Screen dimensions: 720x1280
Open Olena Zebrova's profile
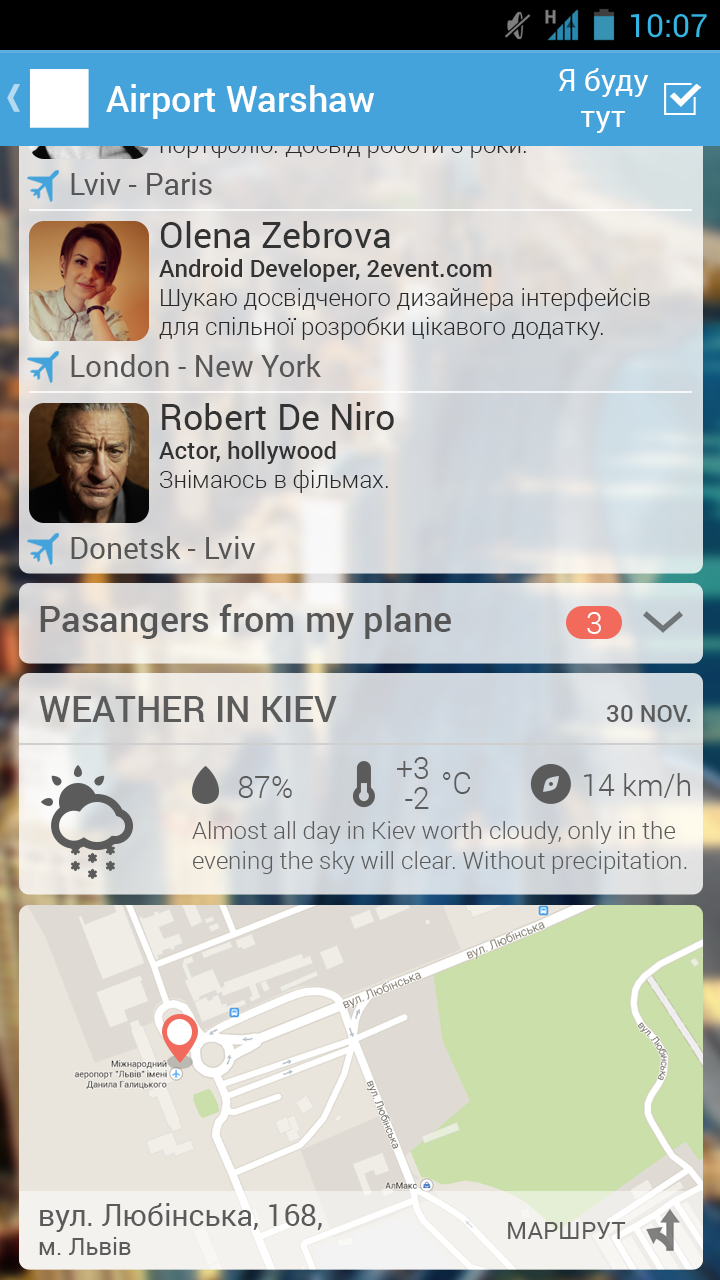coord(360,280)
